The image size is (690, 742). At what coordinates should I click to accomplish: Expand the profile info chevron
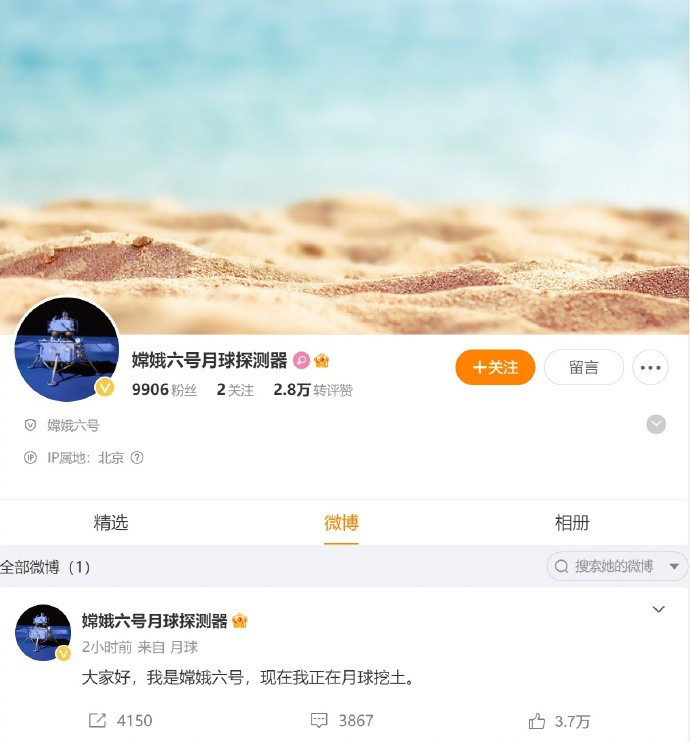656,424
